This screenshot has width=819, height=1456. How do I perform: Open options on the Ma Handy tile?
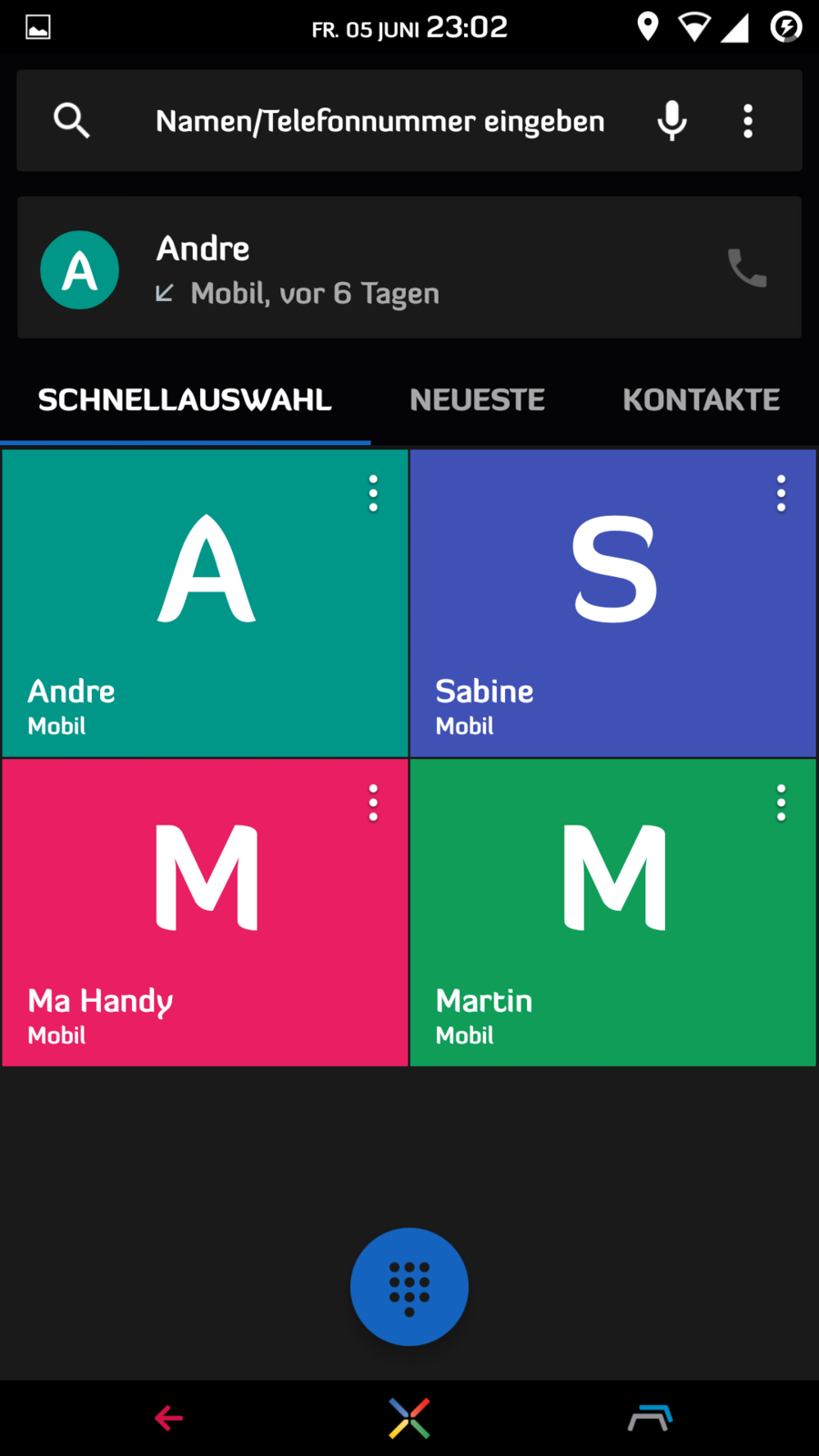tap(373, 803)
